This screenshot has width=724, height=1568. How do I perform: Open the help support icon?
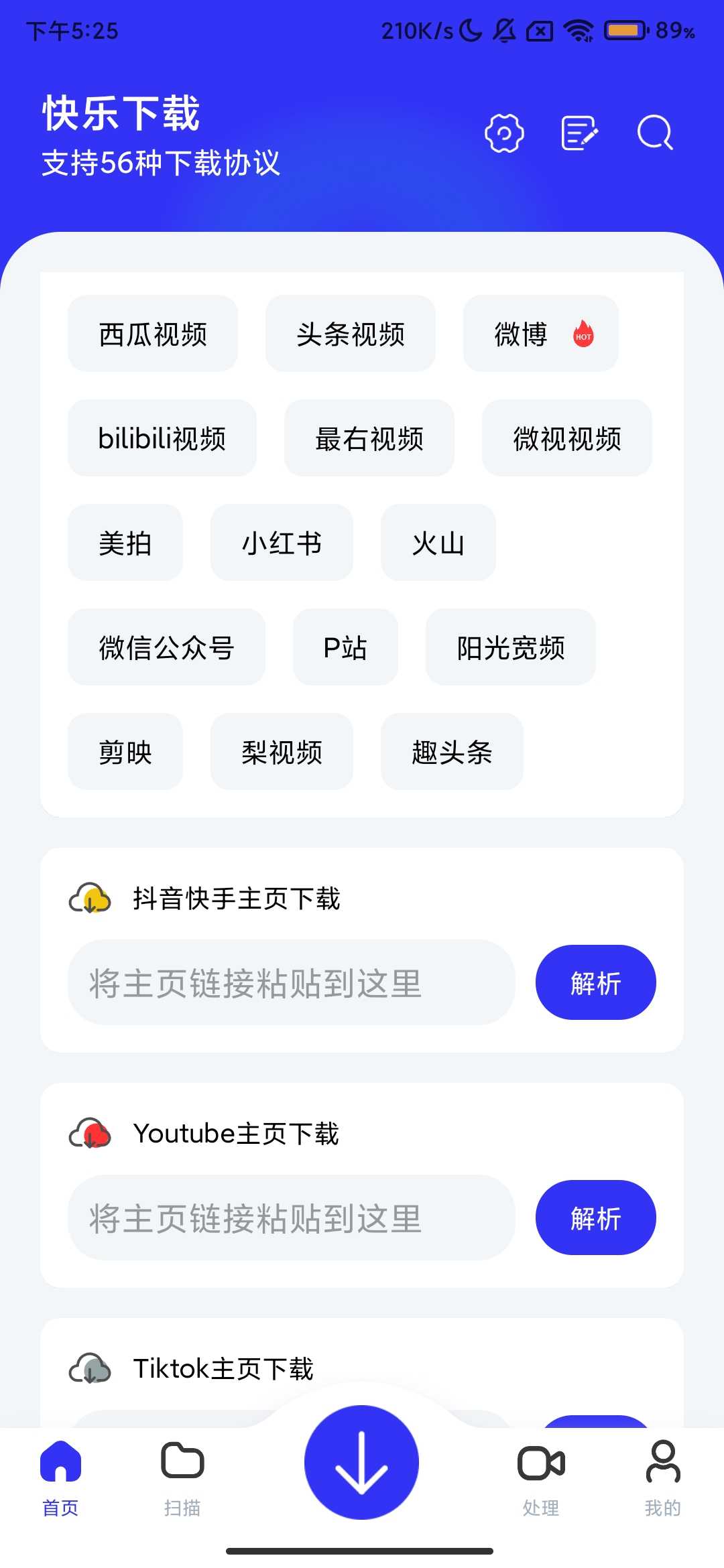click(x=504, y=133)
